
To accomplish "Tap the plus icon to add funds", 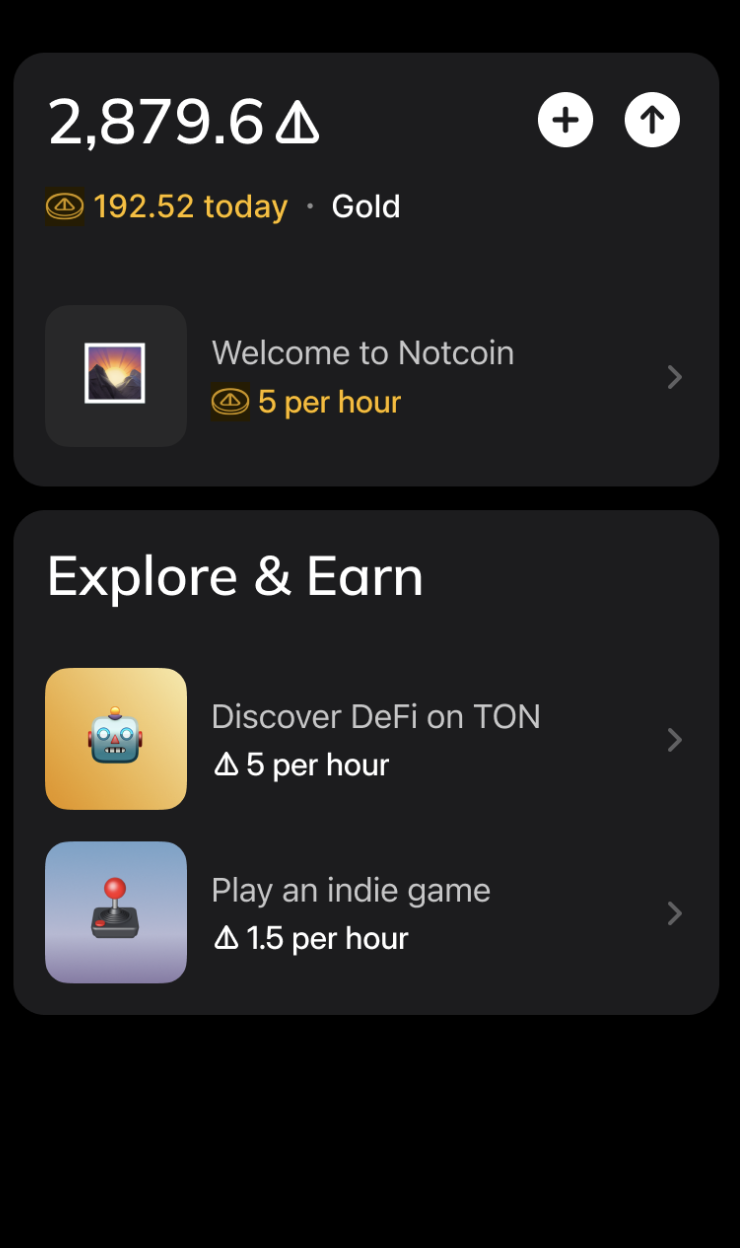I will pos(565,119).
